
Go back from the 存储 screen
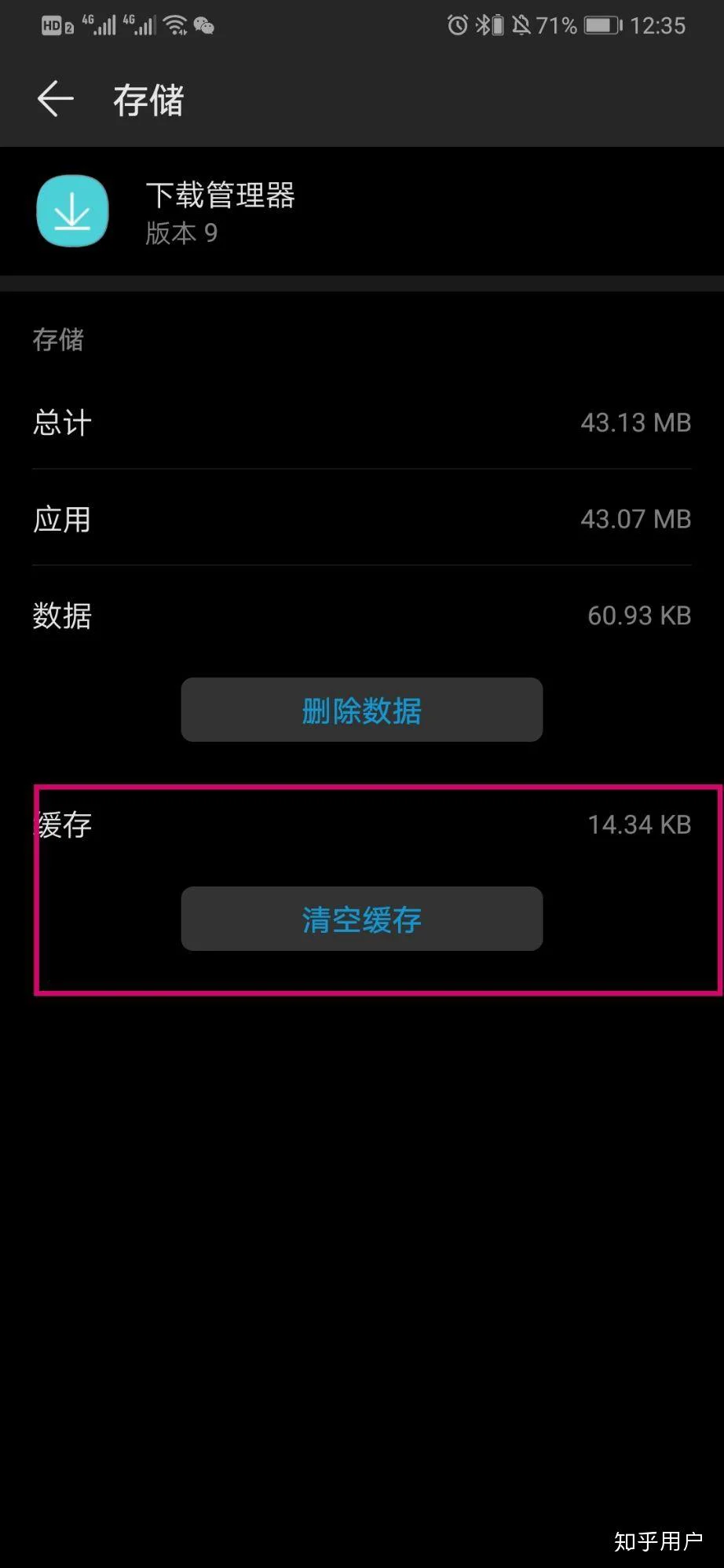(55, 100)
